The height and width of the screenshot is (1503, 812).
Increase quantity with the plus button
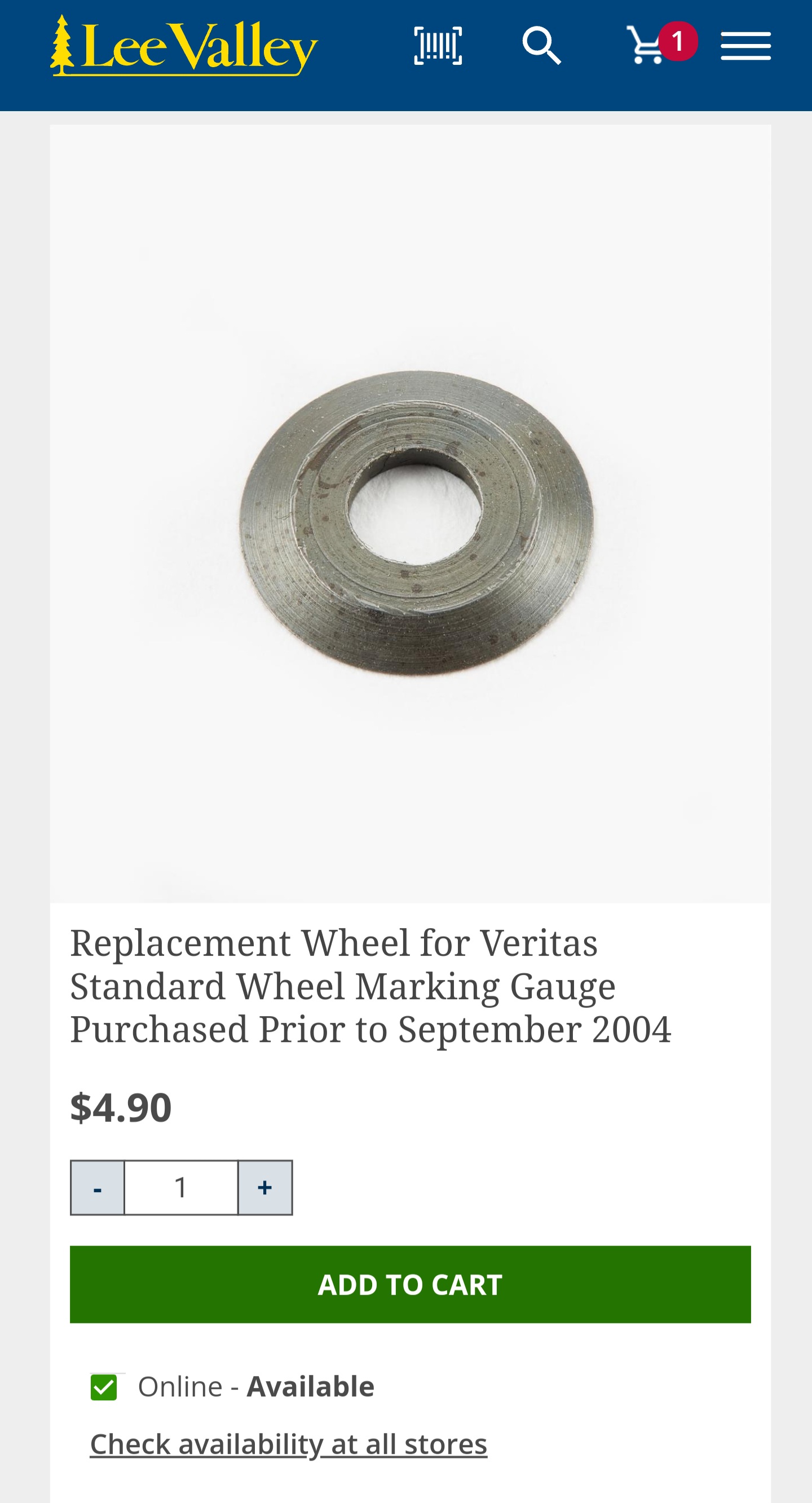[265, 1188]
